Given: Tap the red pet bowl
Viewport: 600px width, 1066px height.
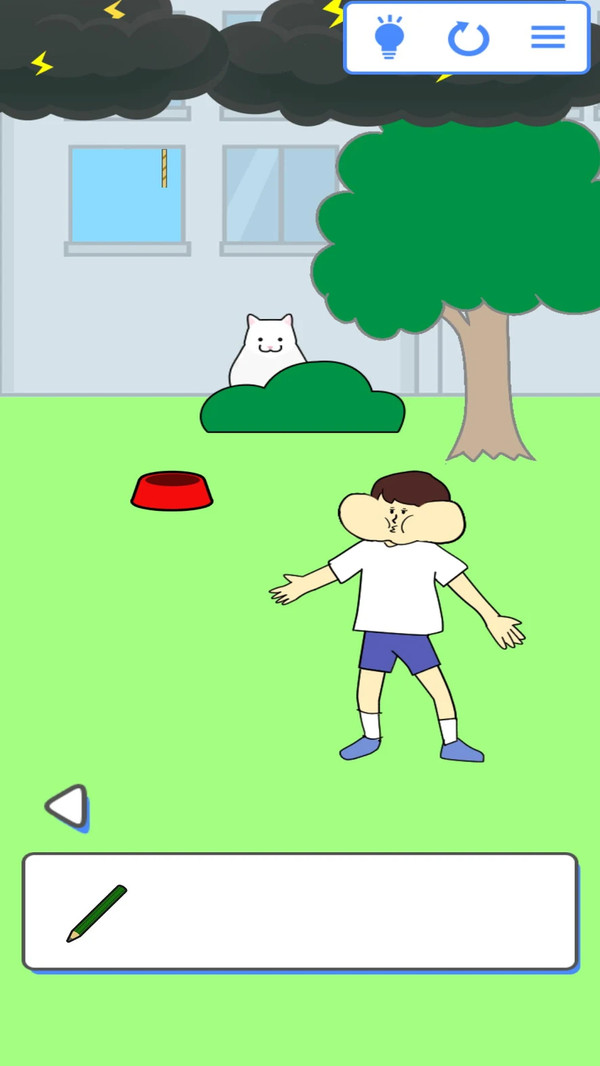Looking at the screenshot, I should (172, 490).
